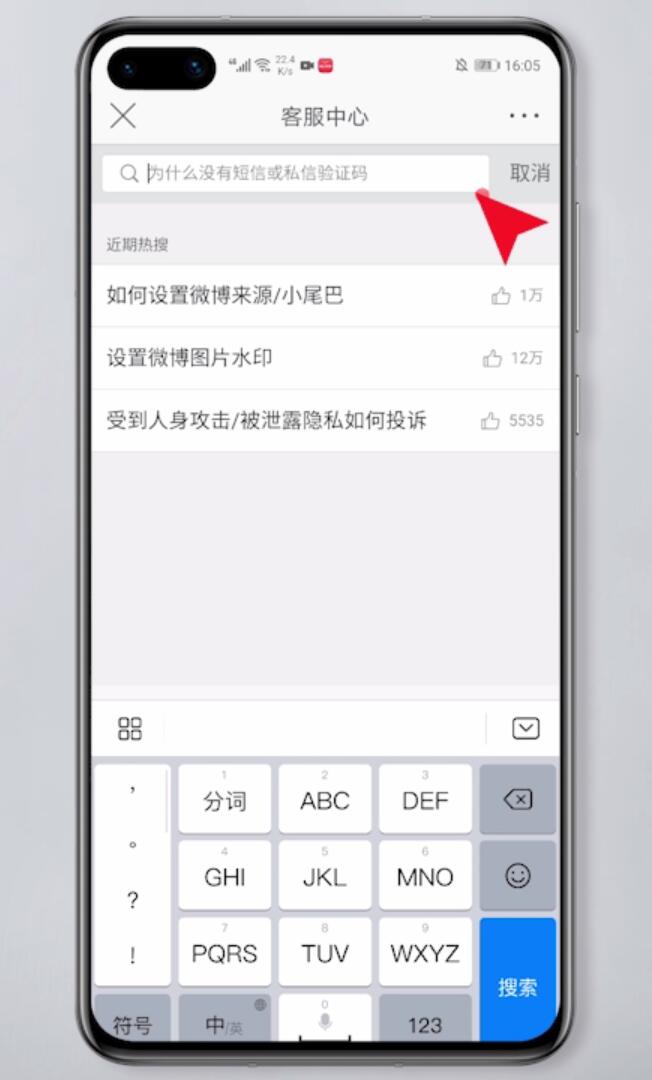Like 设置微博图片水印 with the thumbs-up
The height and width of the screenshot is (1080, 652).
(x=492, y=358)
